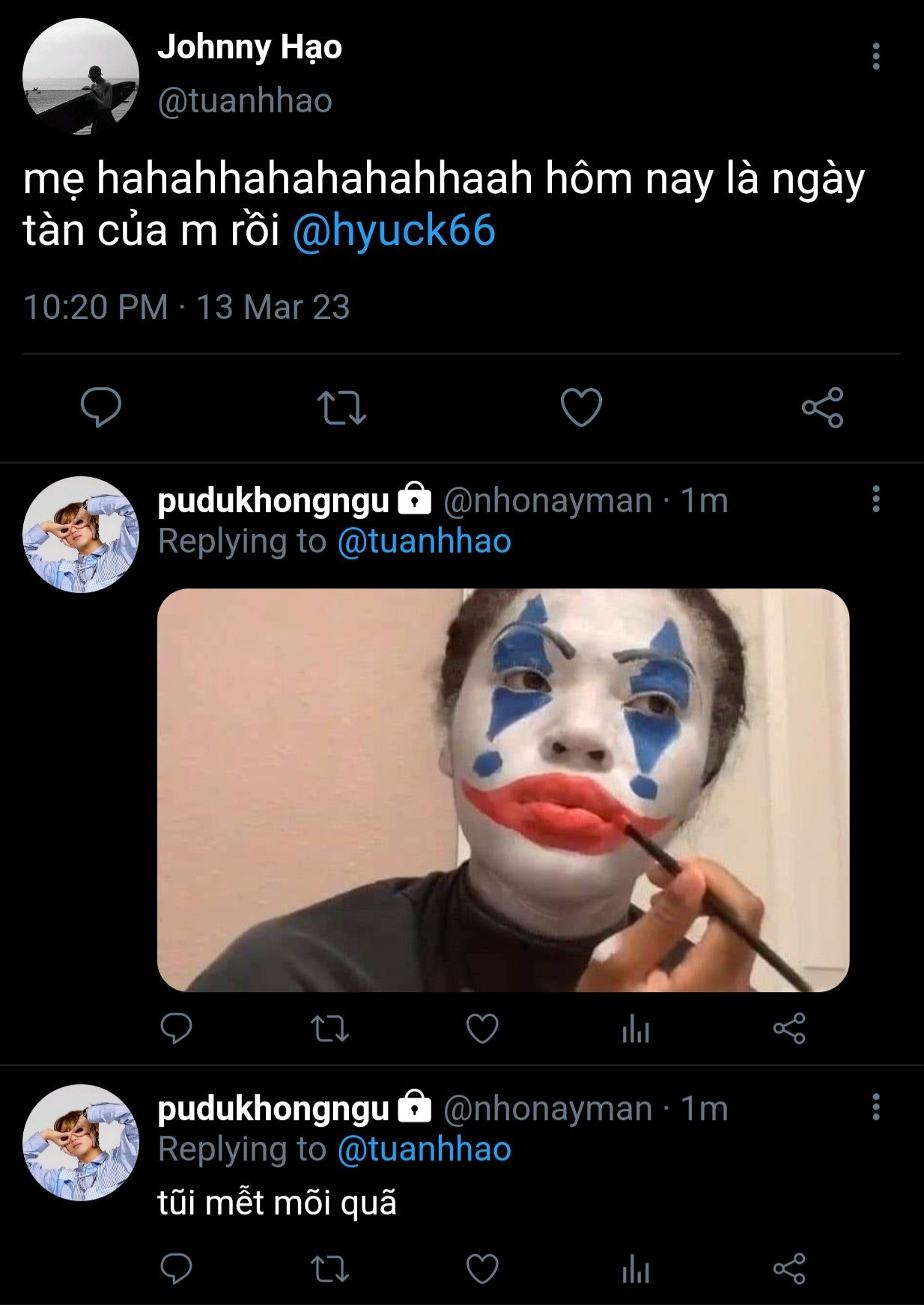The width and height of the screenshot is (924, 1305).
Task: Open overflow menu on the image reply
Action: pos(875,499)
